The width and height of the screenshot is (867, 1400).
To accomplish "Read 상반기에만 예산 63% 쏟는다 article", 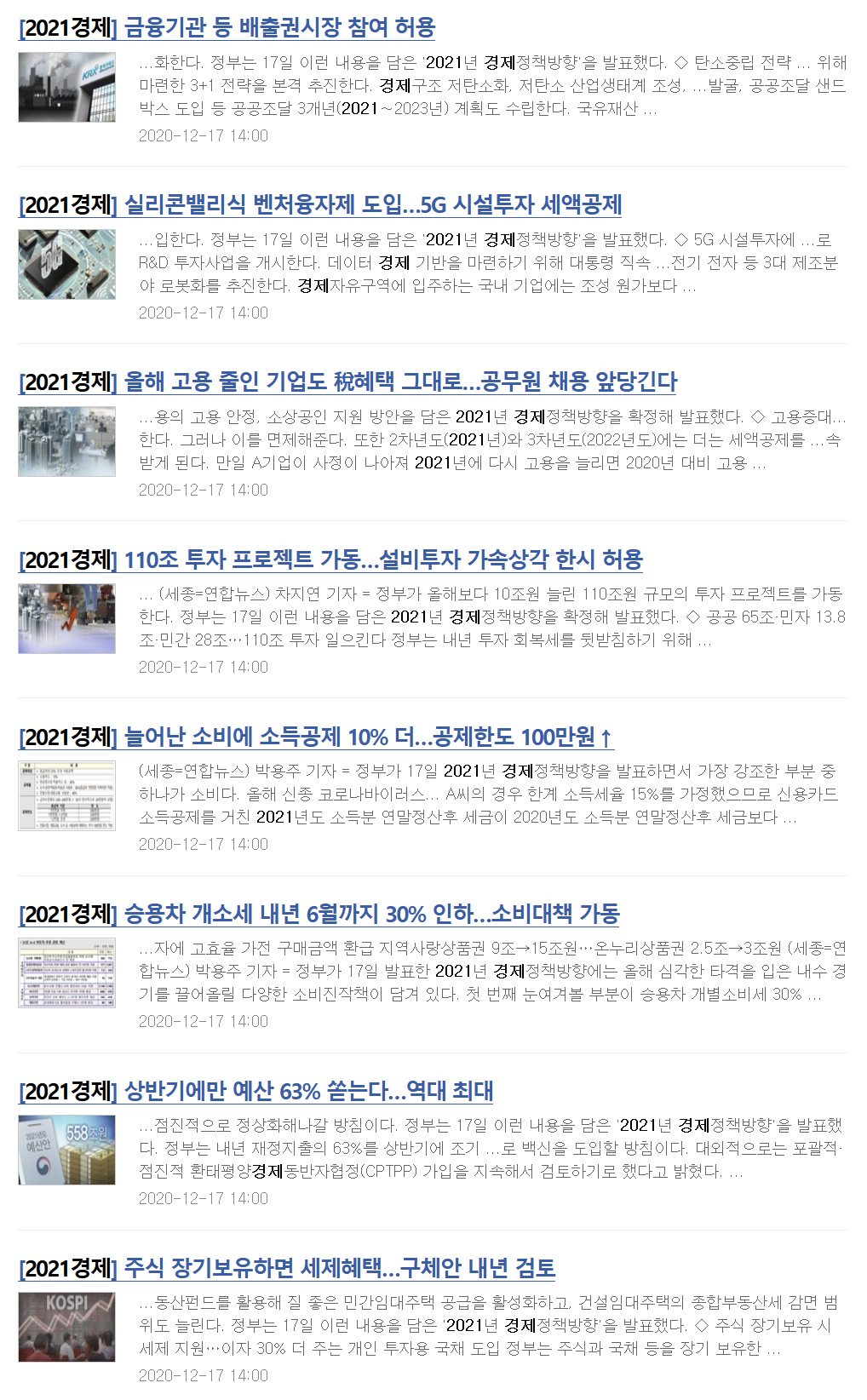I will point(308,1091).
